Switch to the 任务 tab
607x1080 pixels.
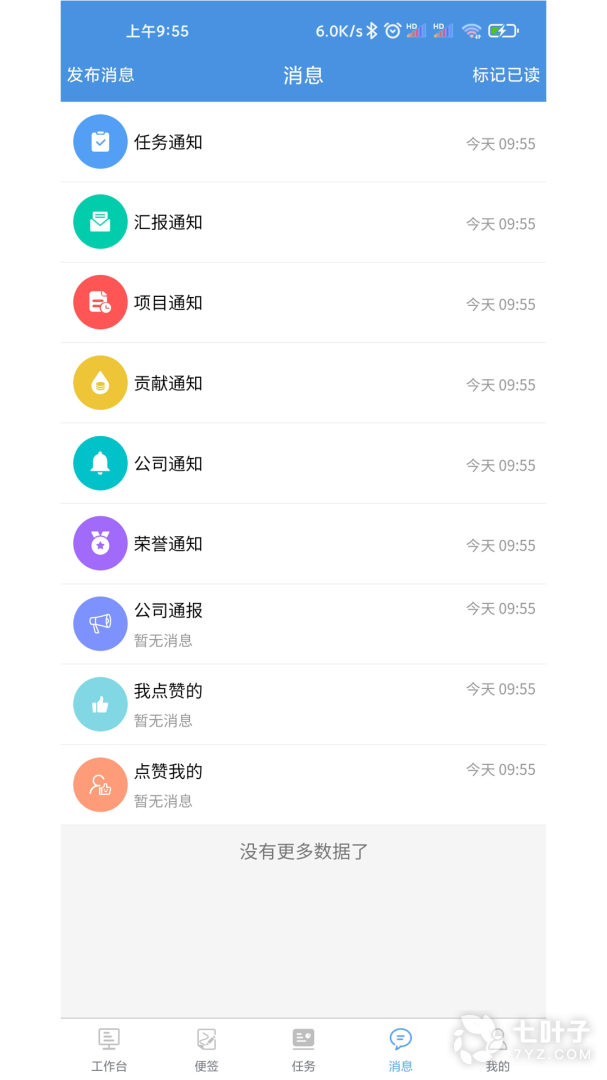303,1049
